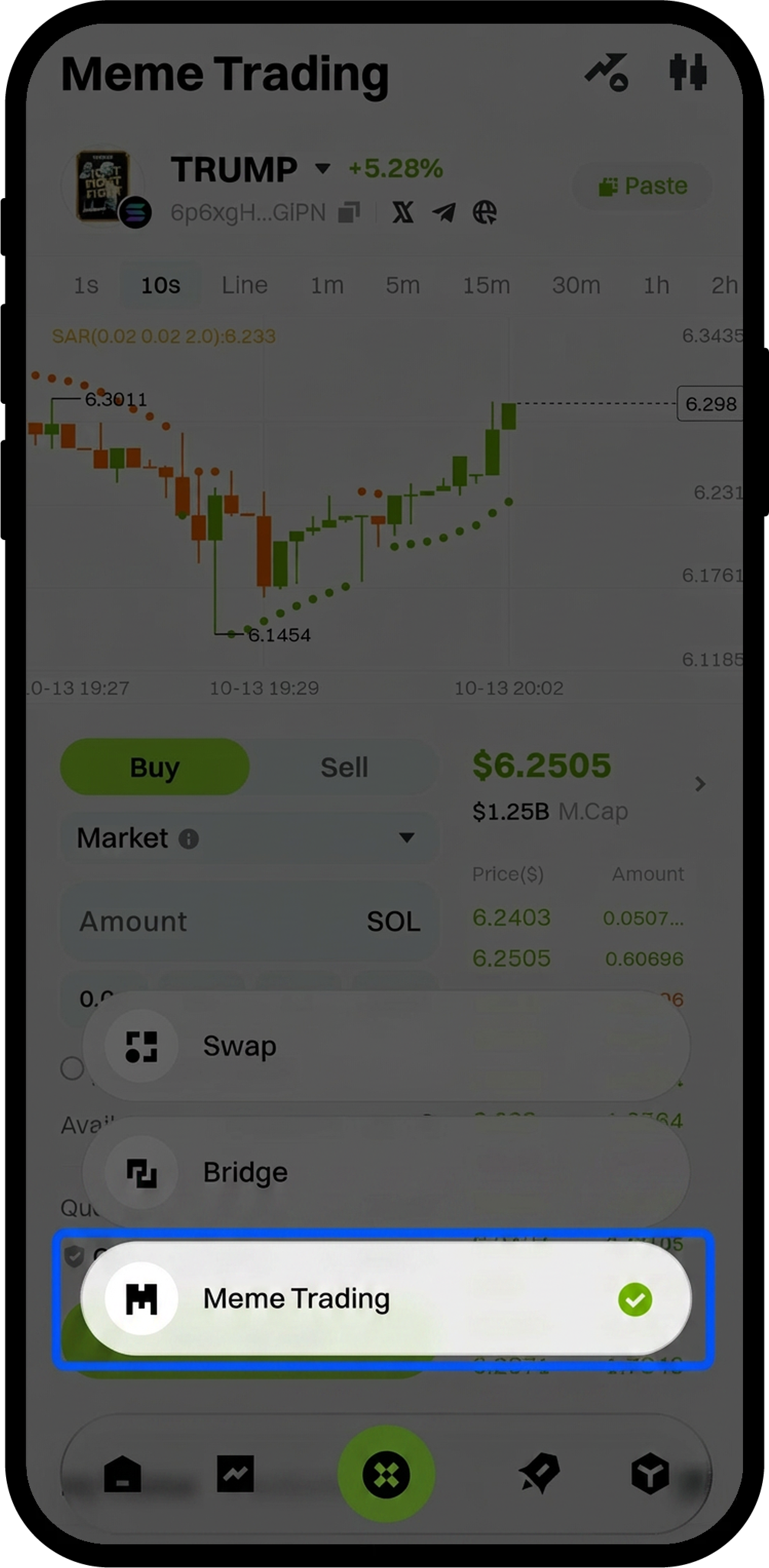Enter an amount in the SOL field
The width and height of the screenshot is (769, 1568).
pyautogui.click(x=219, y=922)
